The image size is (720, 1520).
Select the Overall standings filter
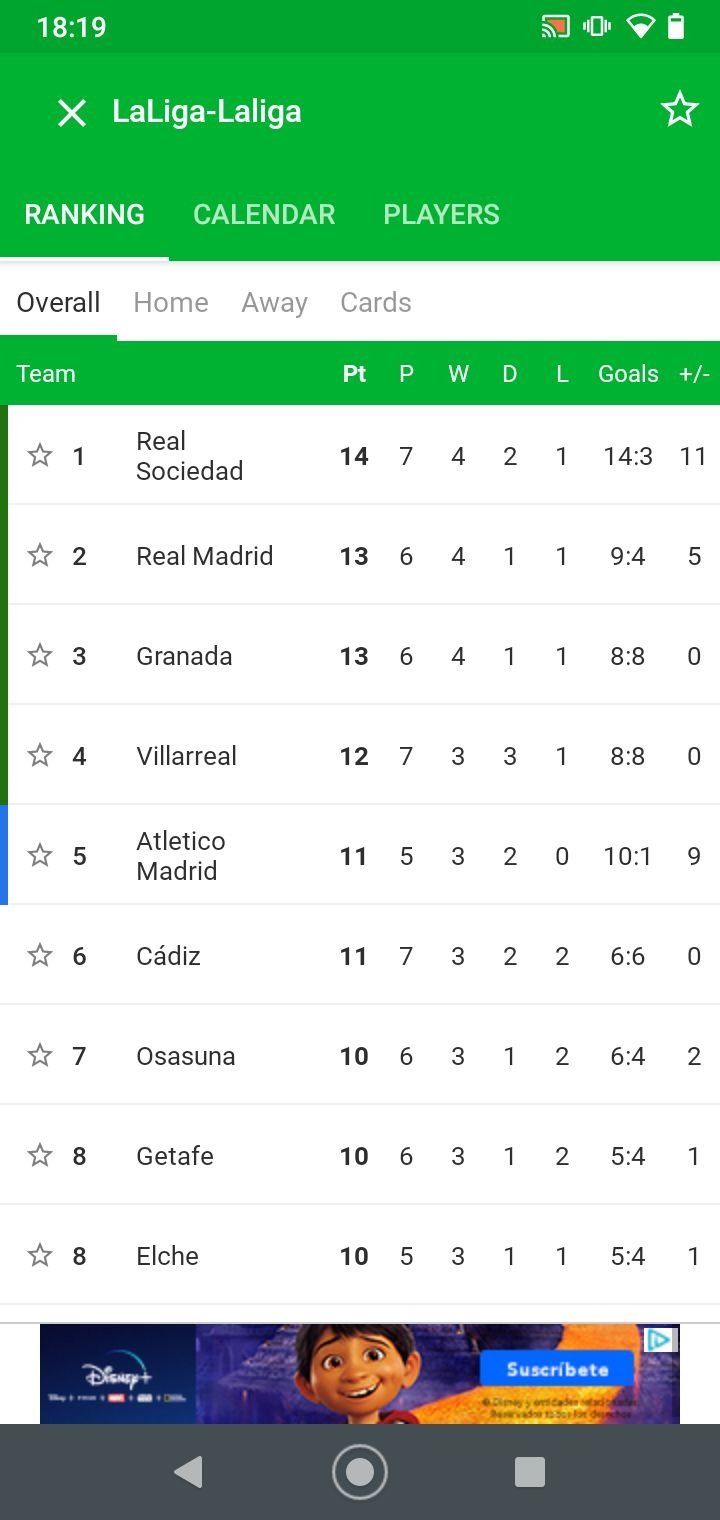58,302
